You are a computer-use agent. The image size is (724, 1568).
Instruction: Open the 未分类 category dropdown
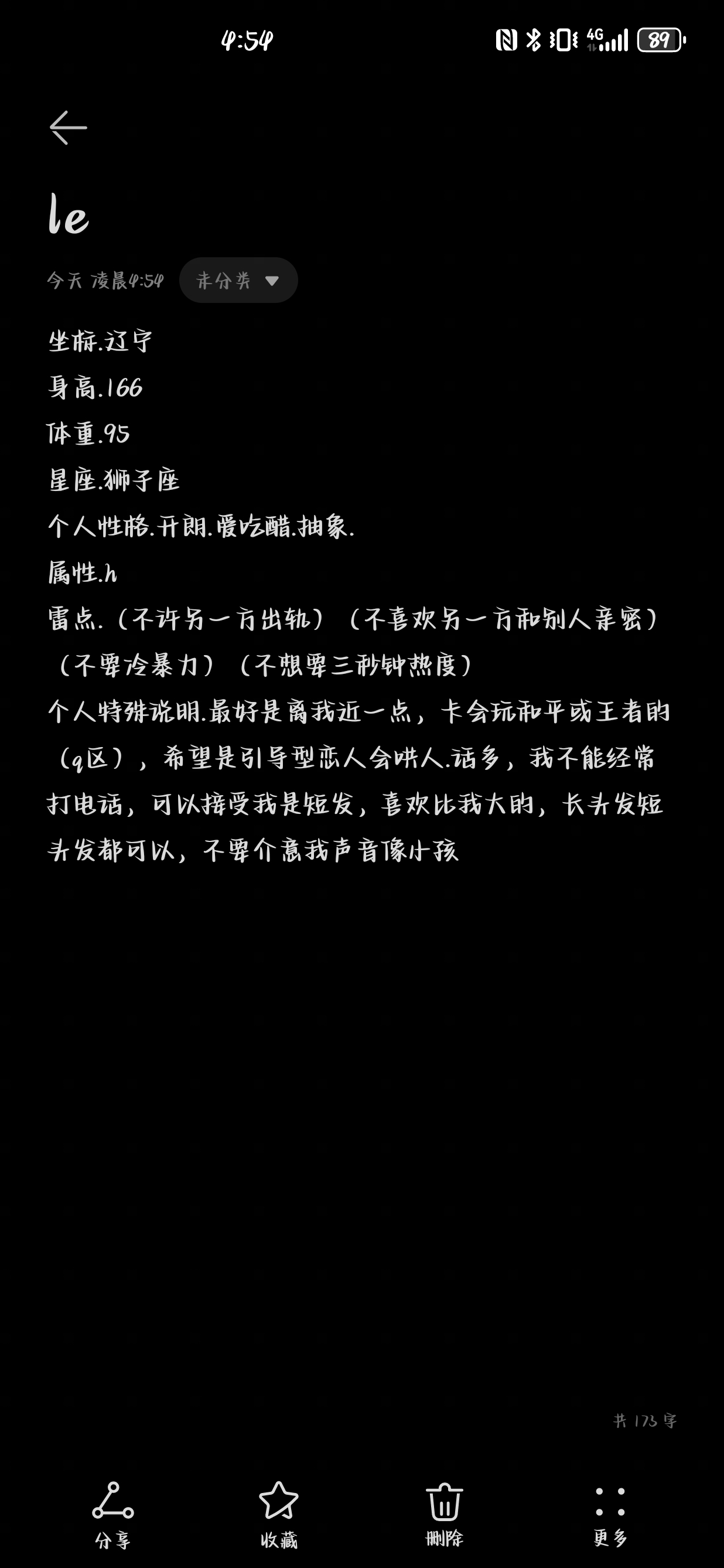pos(238,280)
